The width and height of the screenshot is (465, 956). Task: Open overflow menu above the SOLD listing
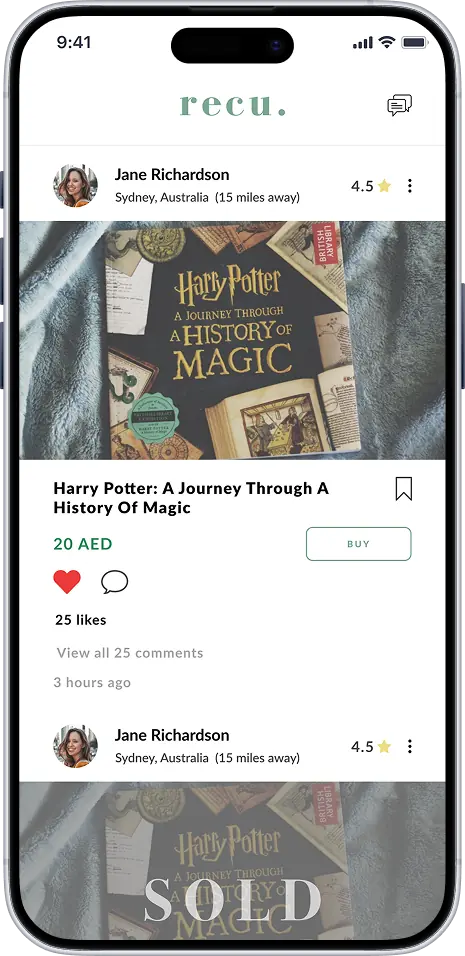[x=410, y=746]
